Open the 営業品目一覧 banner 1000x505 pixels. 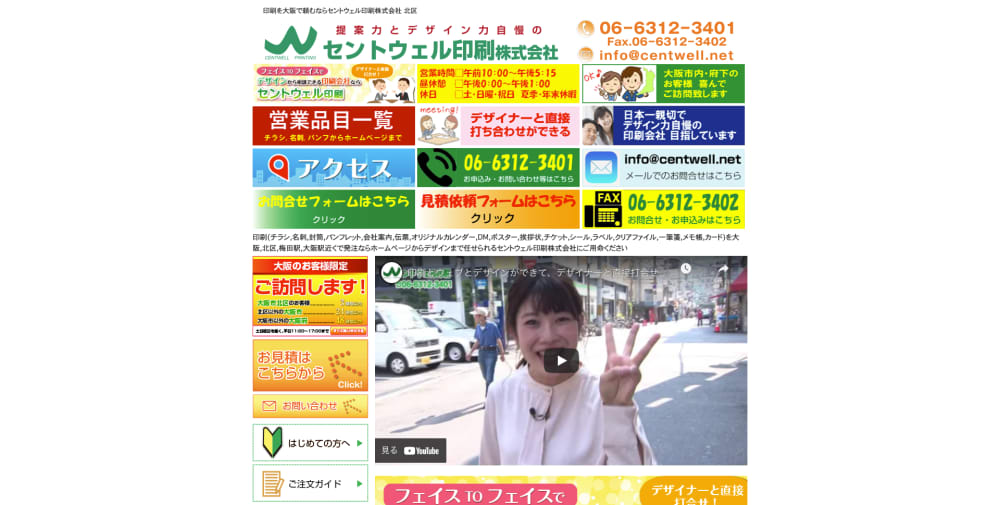tap(333, 126)
